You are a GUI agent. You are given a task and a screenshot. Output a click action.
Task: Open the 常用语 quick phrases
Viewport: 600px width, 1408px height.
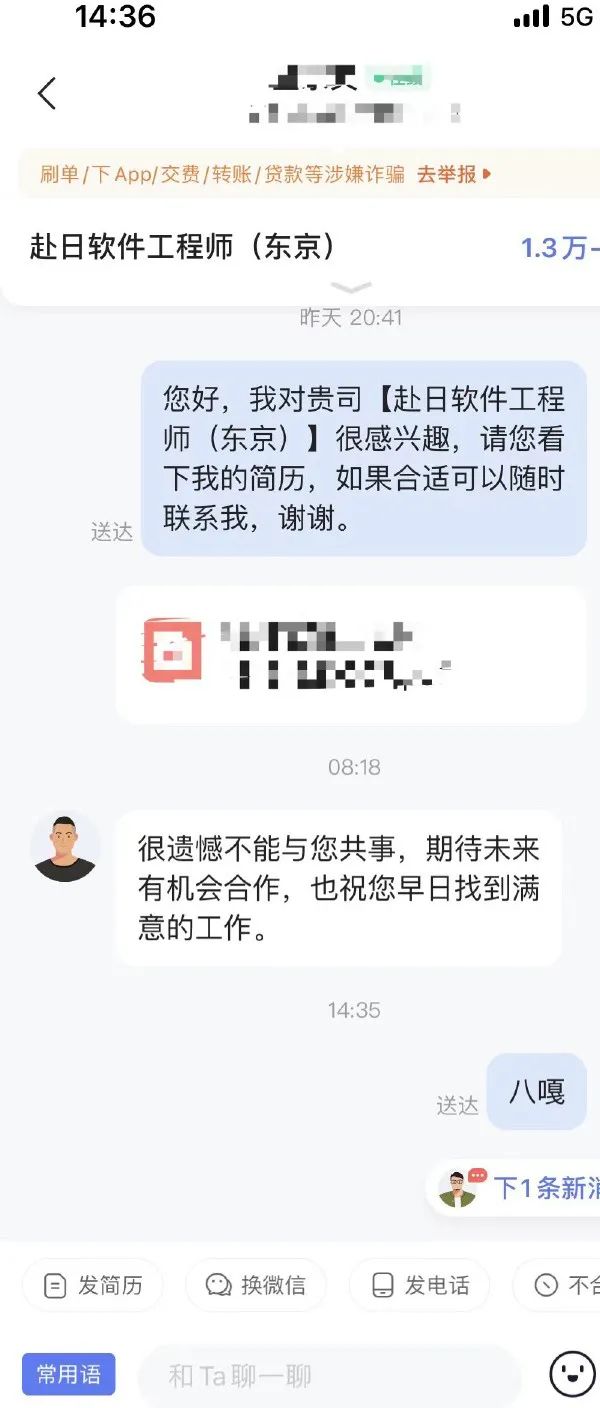[x=69, y=1375]
